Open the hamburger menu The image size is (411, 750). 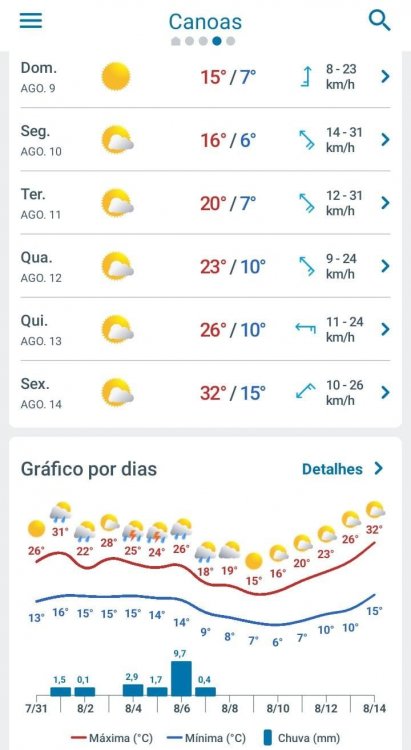click(31, 20)
